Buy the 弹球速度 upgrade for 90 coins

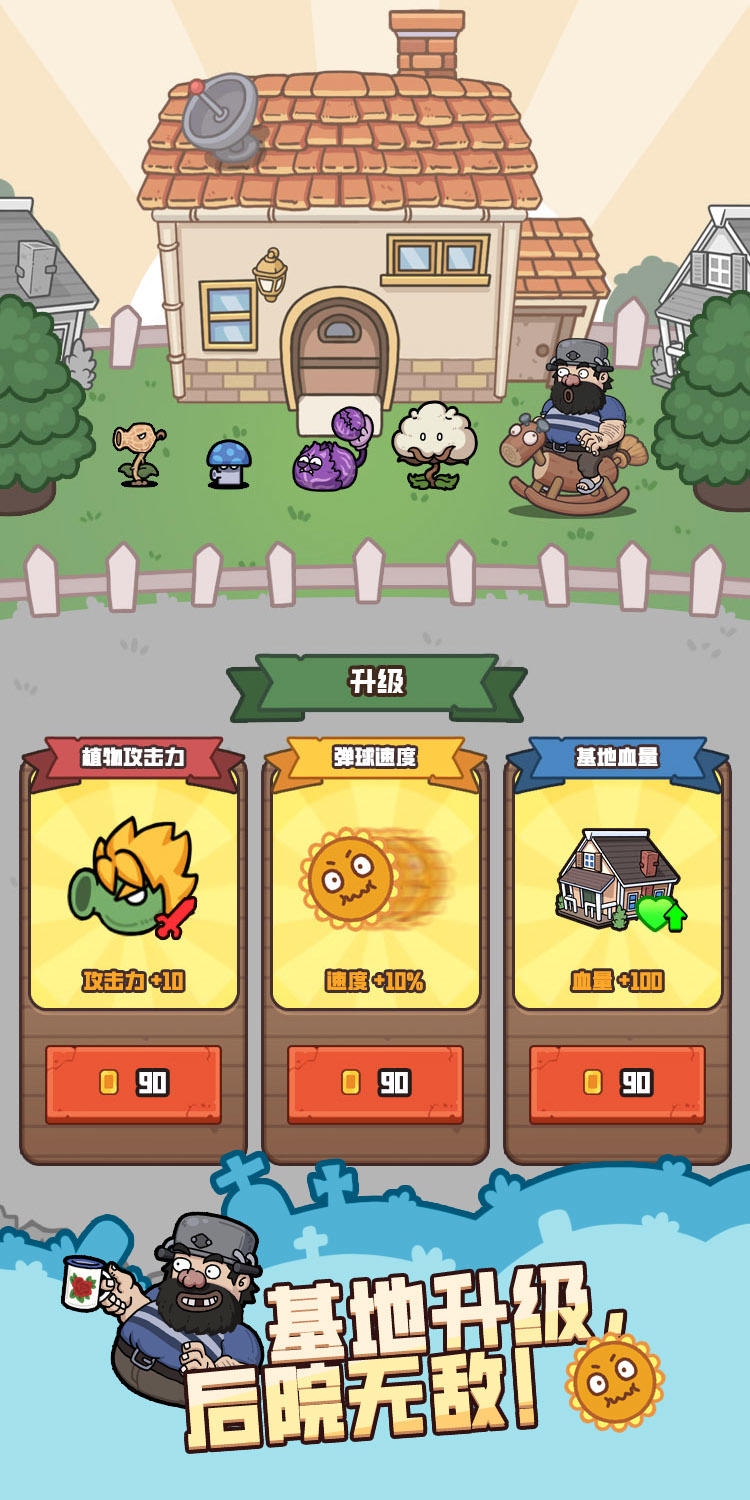pos(374,1082)
